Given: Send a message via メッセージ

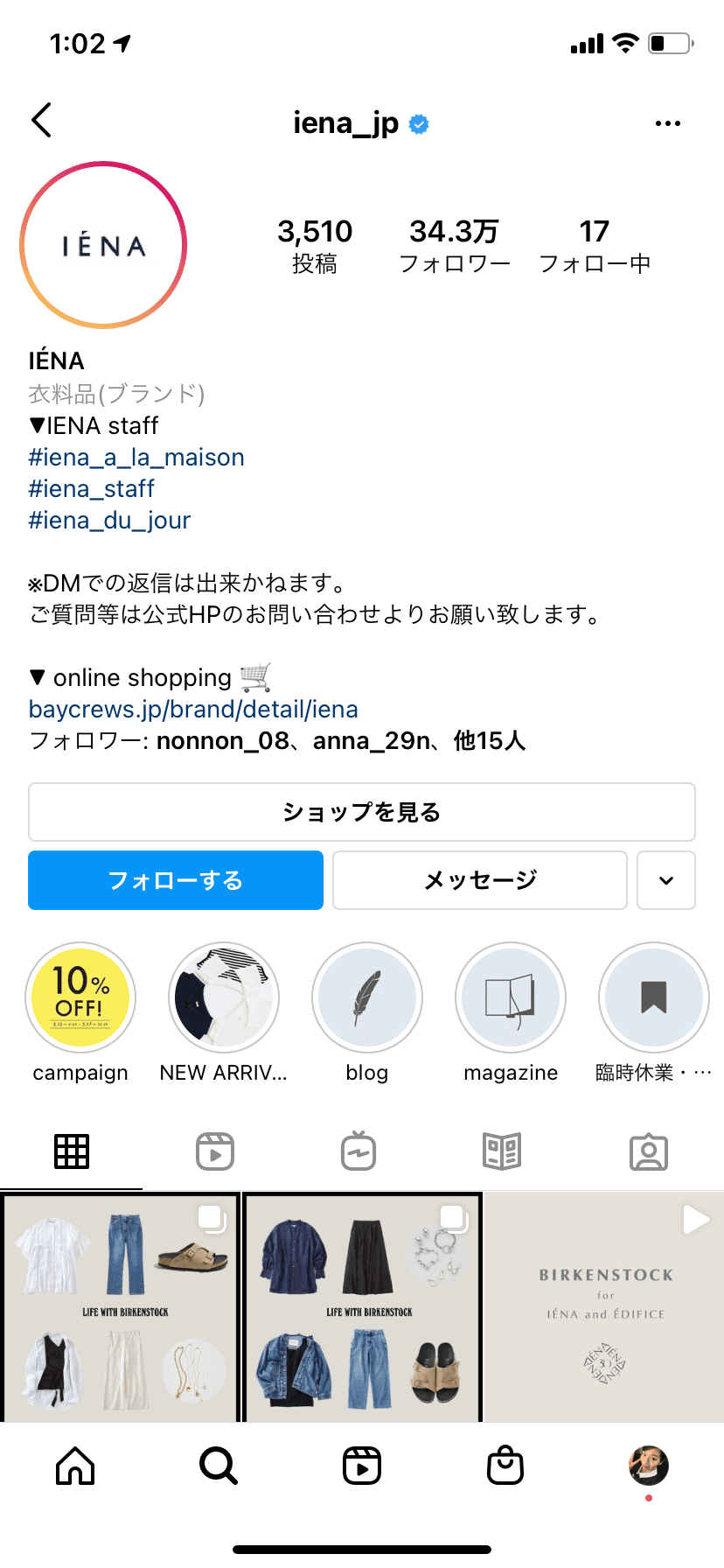Looking at the screenshot, I should click(x=480, y=880).
